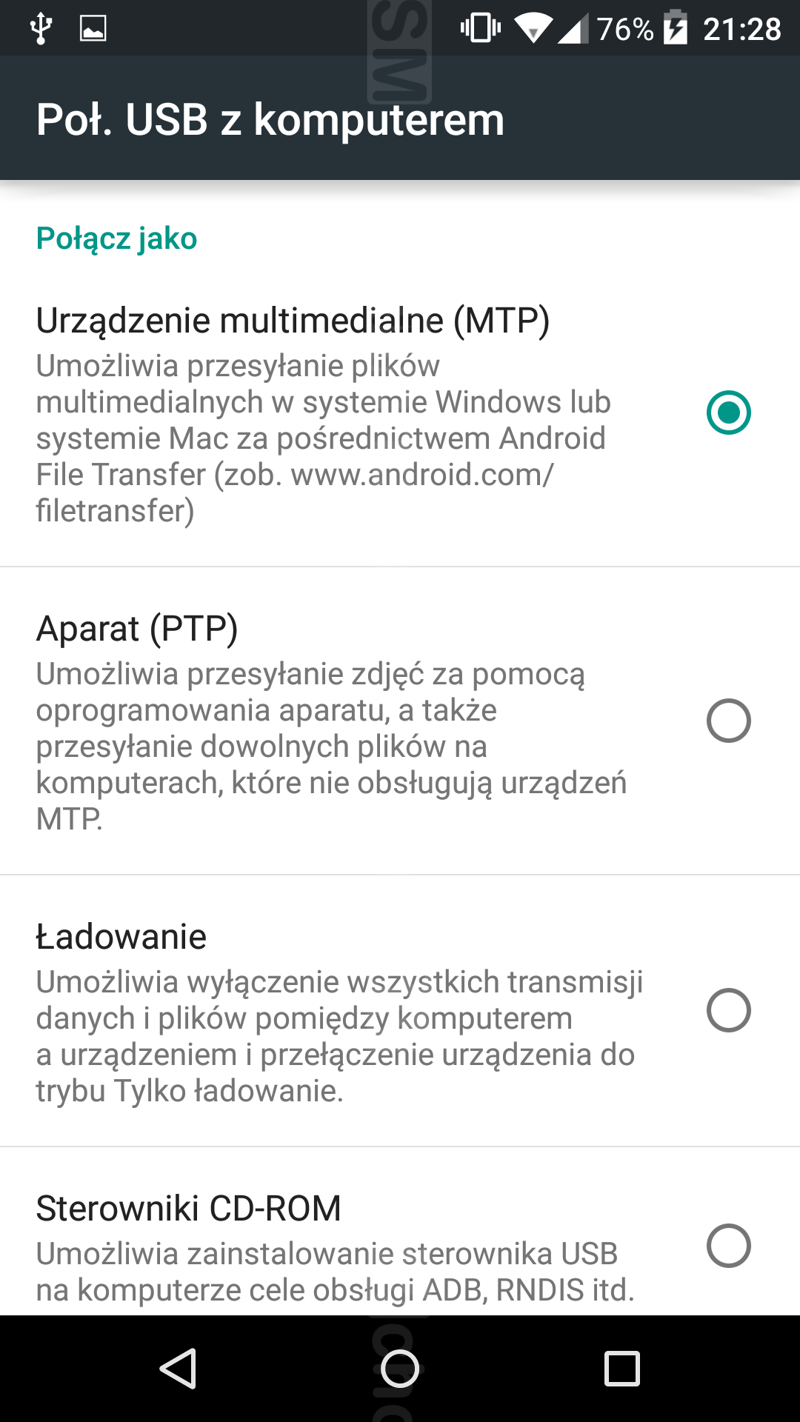Tap the home button in navigation bar
Viewport: 800px width, 1422px height.
point(400,1368)
